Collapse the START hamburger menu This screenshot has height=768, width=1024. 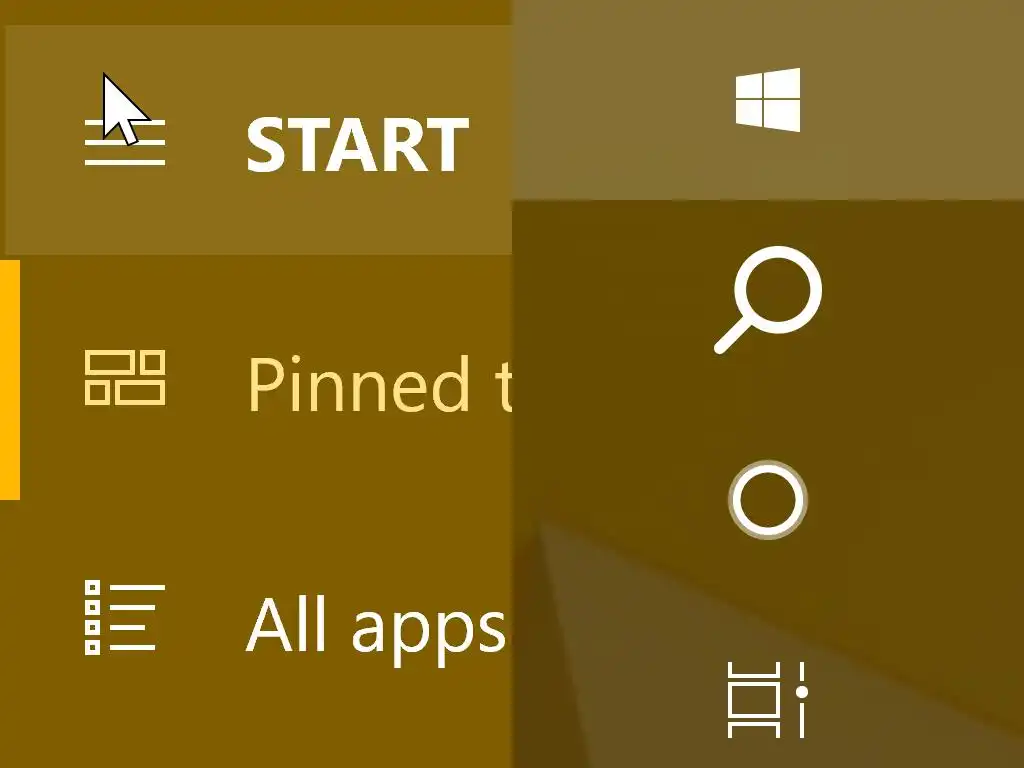tap(124, 142)
